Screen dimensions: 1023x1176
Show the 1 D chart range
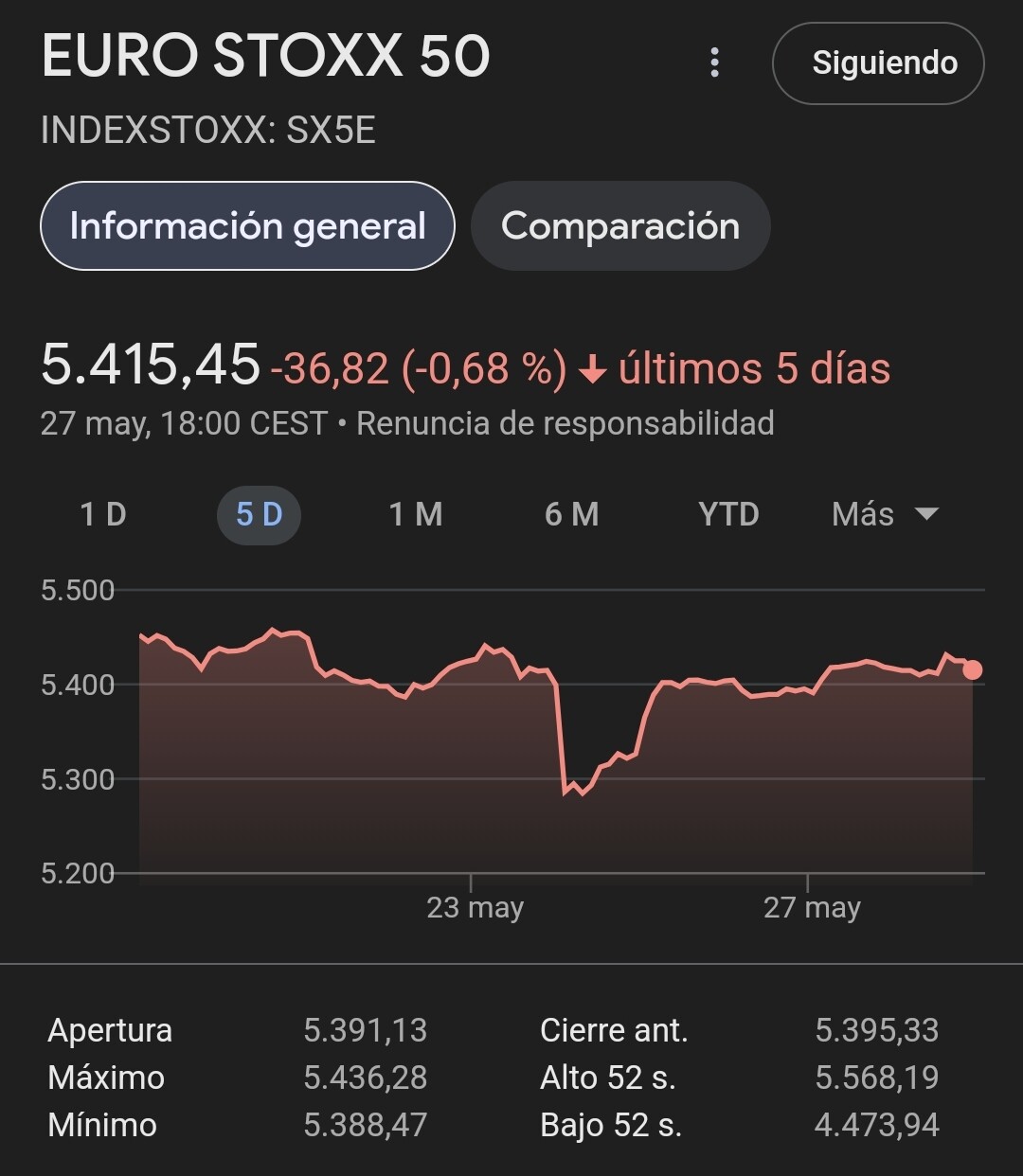click(x=103, y=514)
